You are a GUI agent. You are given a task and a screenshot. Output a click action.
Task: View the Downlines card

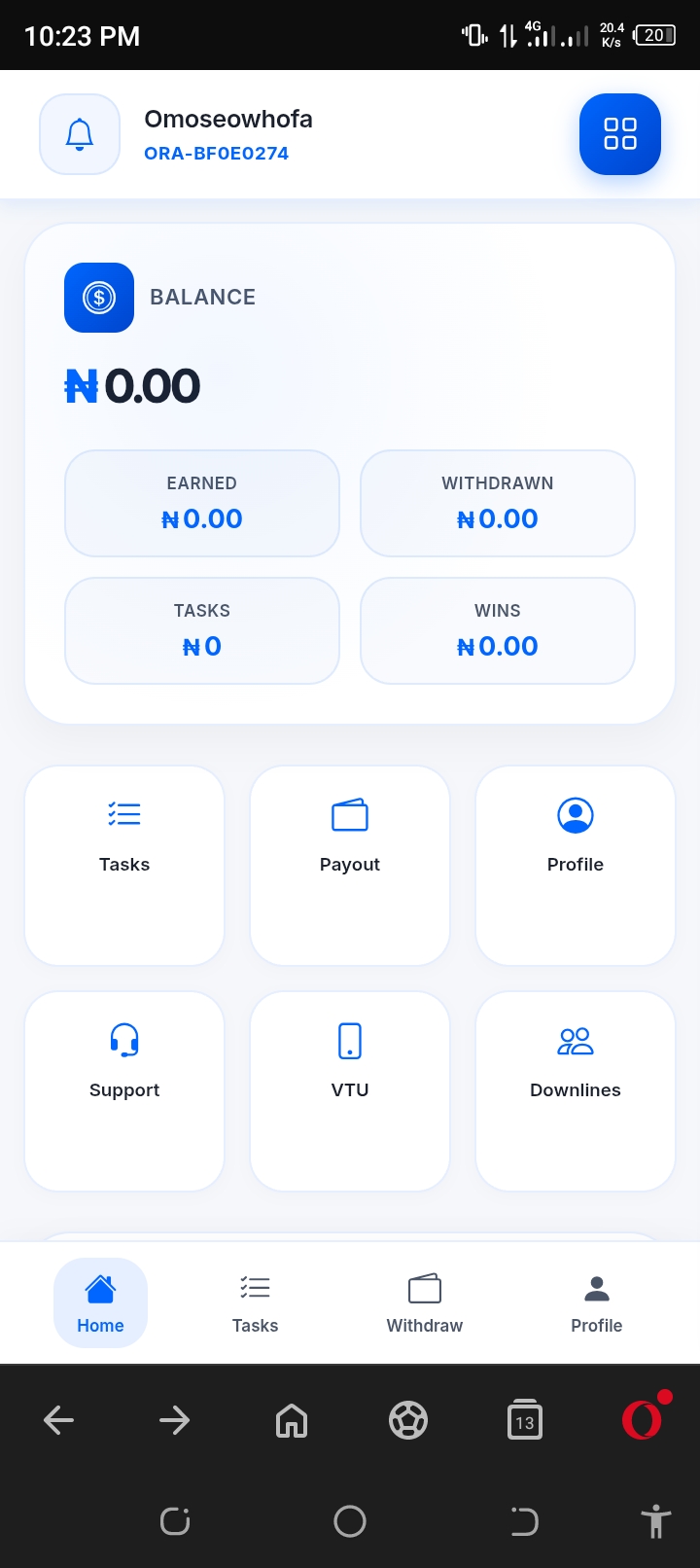point(576,1090)
